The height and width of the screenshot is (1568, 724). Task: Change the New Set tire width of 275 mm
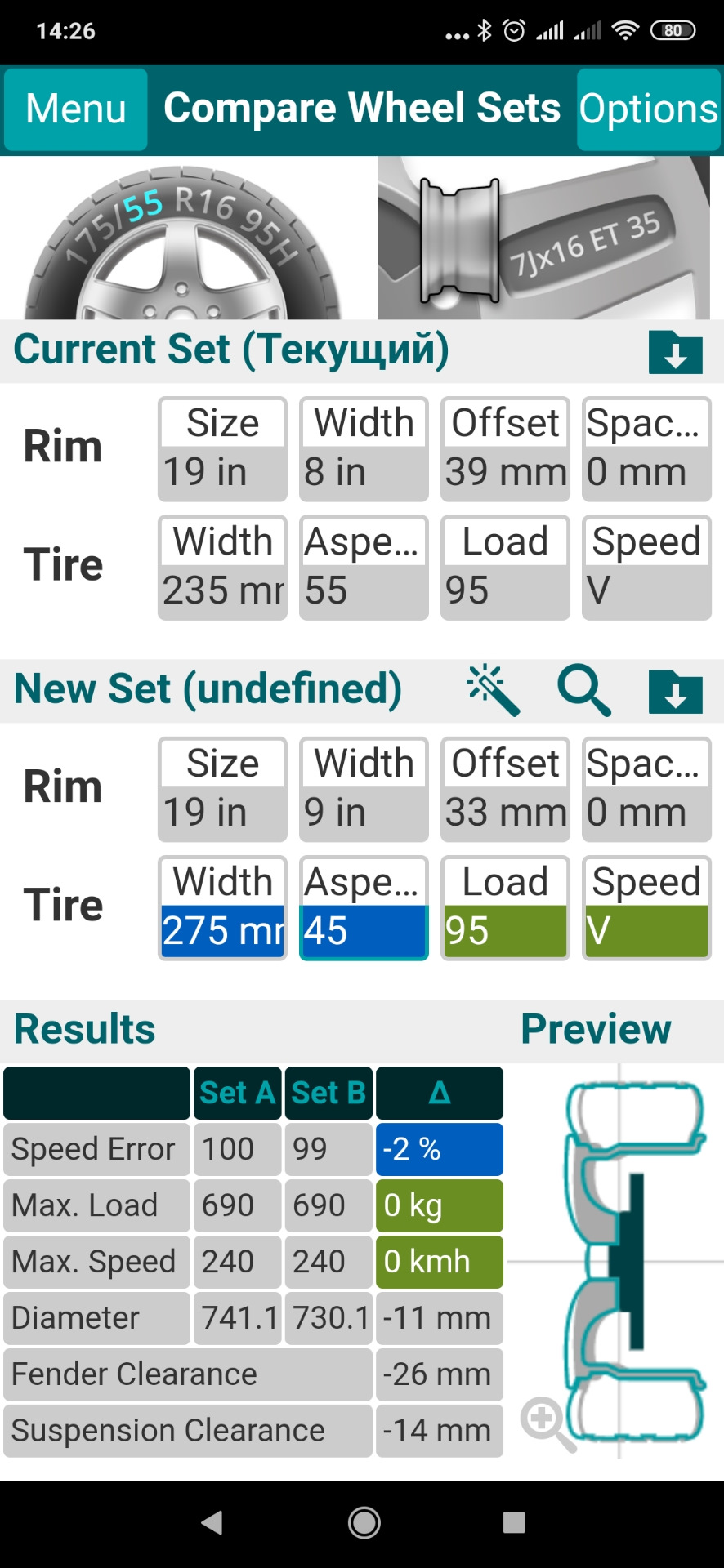[x=222, y=908]
